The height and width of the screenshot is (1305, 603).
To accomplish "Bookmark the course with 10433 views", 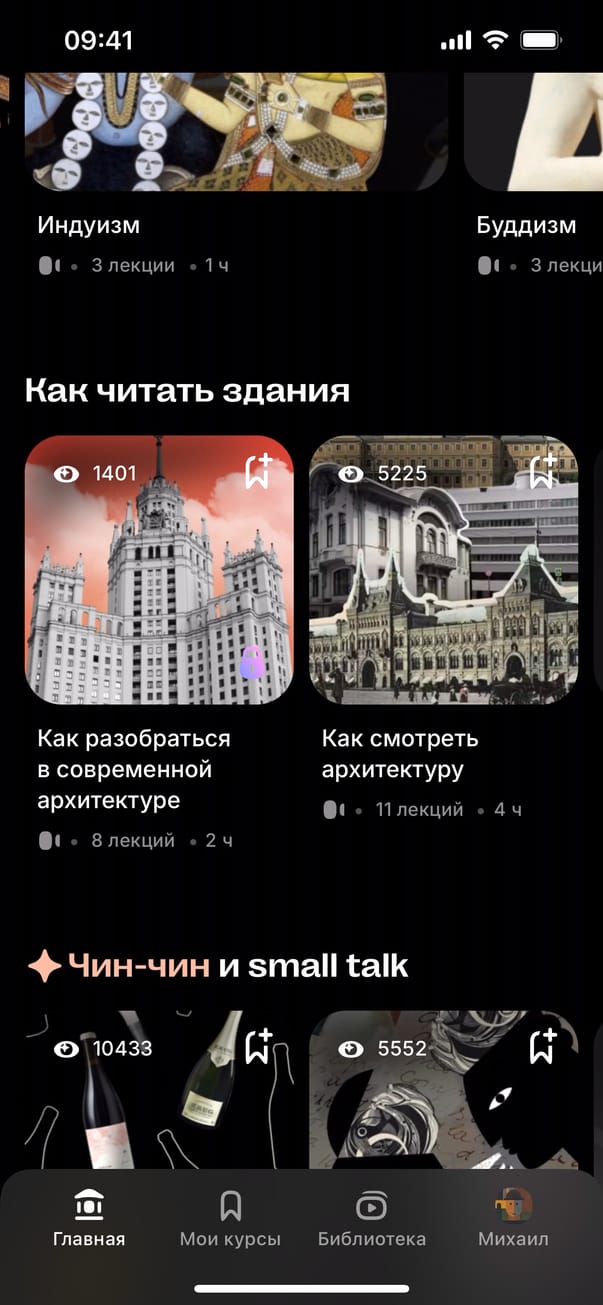I will [259, 1047].
